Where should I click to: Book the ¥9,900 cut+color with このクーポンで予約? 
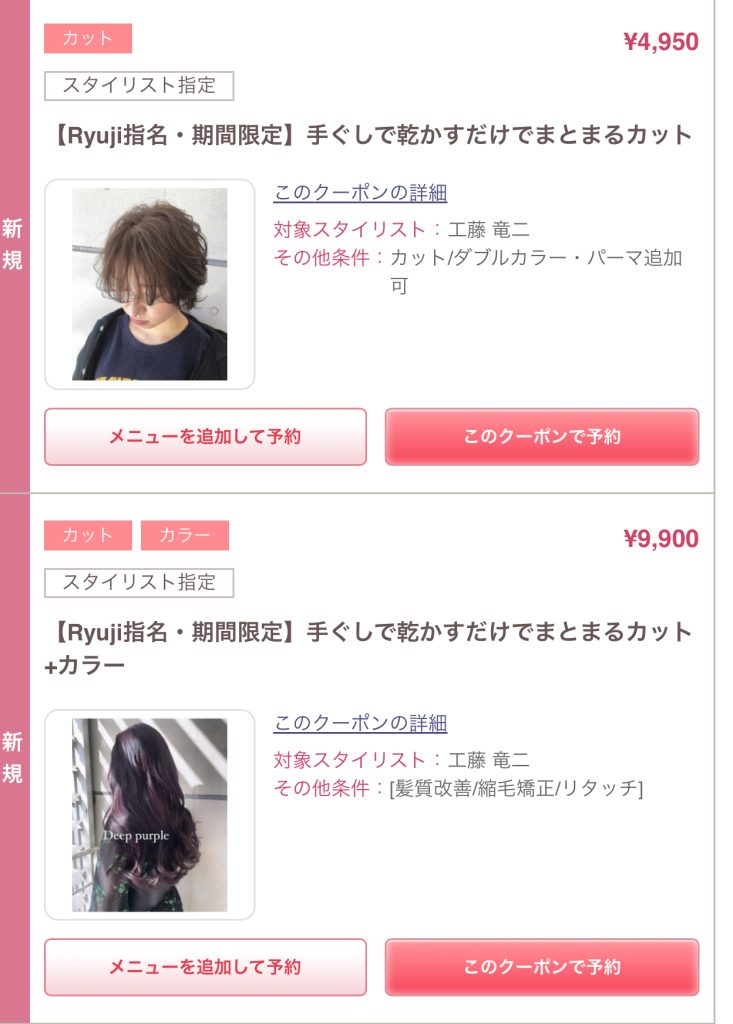coord(542,967)
